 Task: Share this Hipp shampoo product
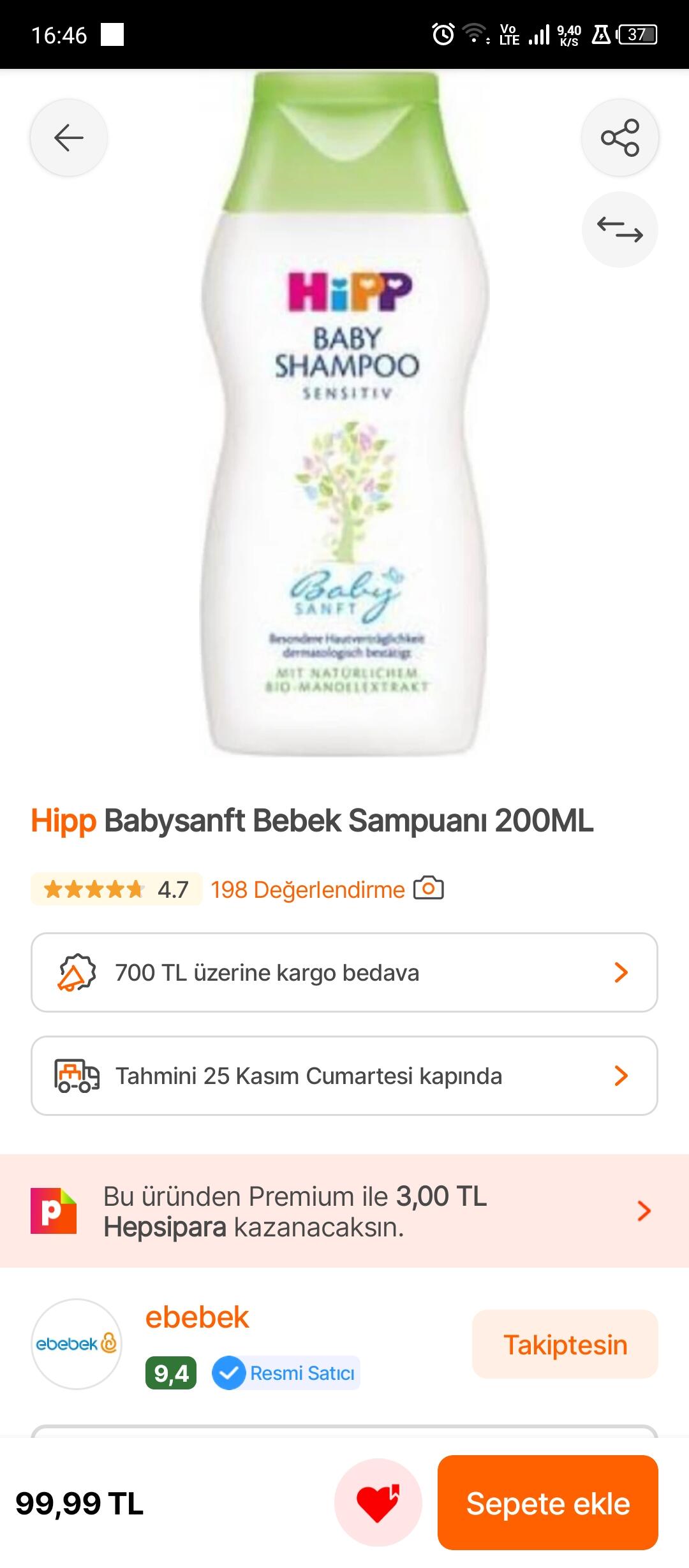point(619,137)
